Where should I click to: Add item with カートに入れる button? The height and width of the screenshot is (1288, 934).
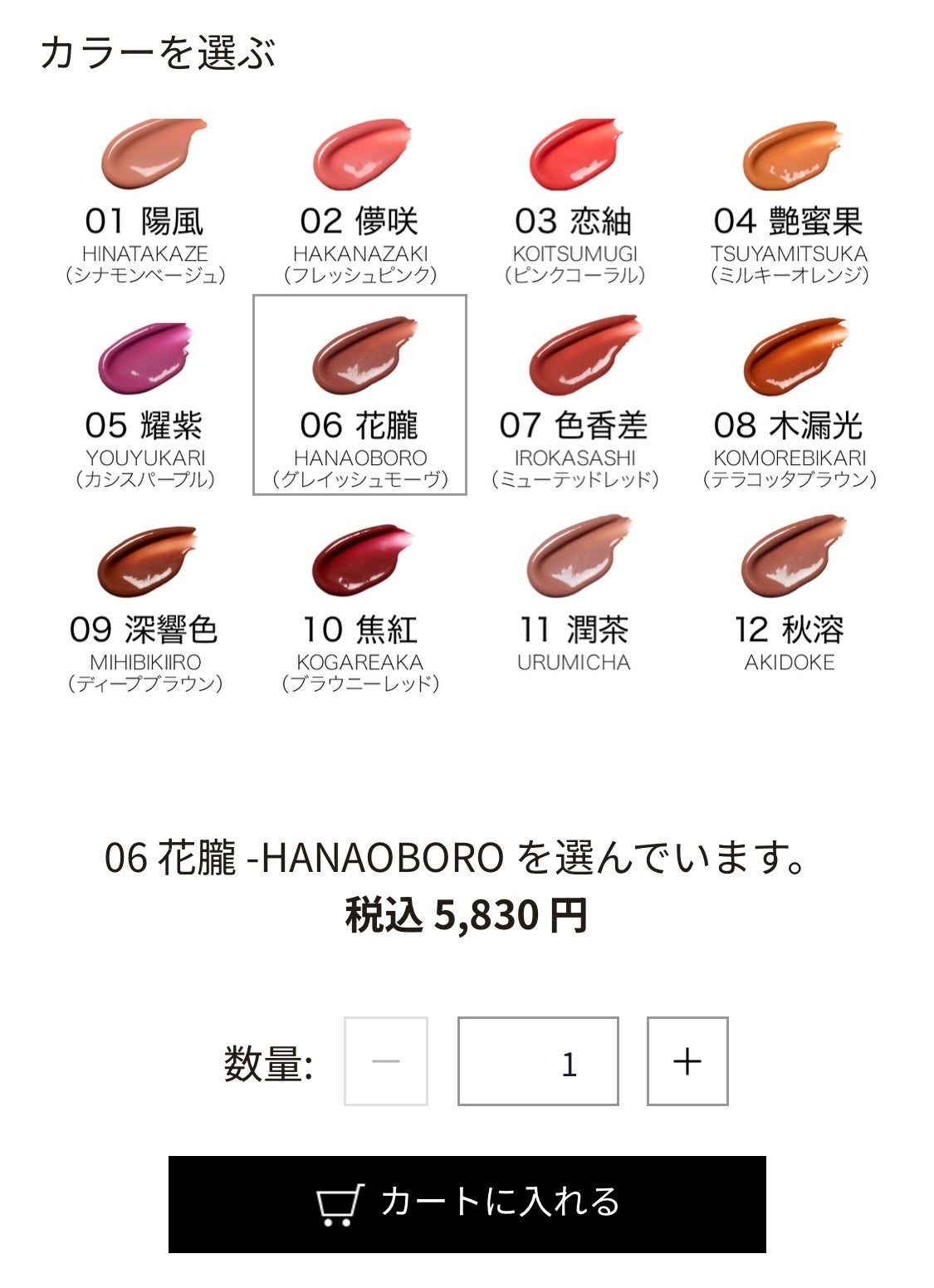pyautogui.click(x=467, y=1204)
